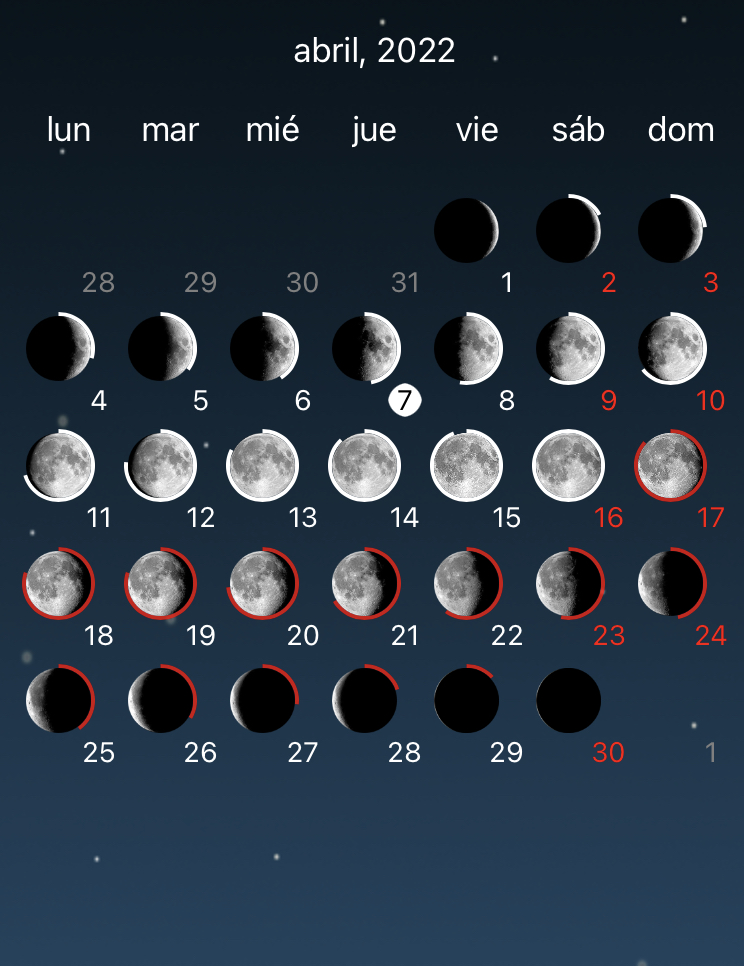
Task: Open April 14 moon phase
Action: coord(366,466)
